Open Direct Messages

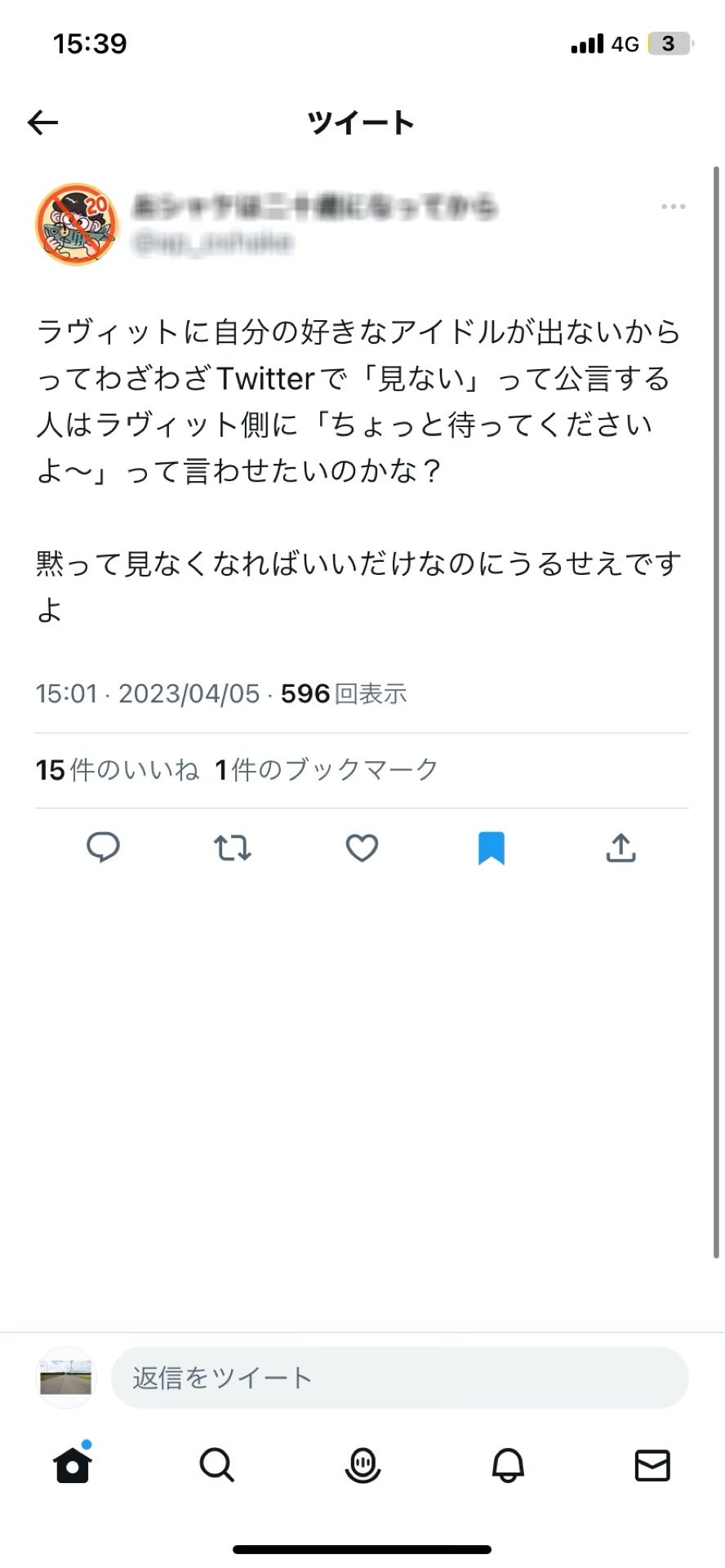pos(652,1466)
